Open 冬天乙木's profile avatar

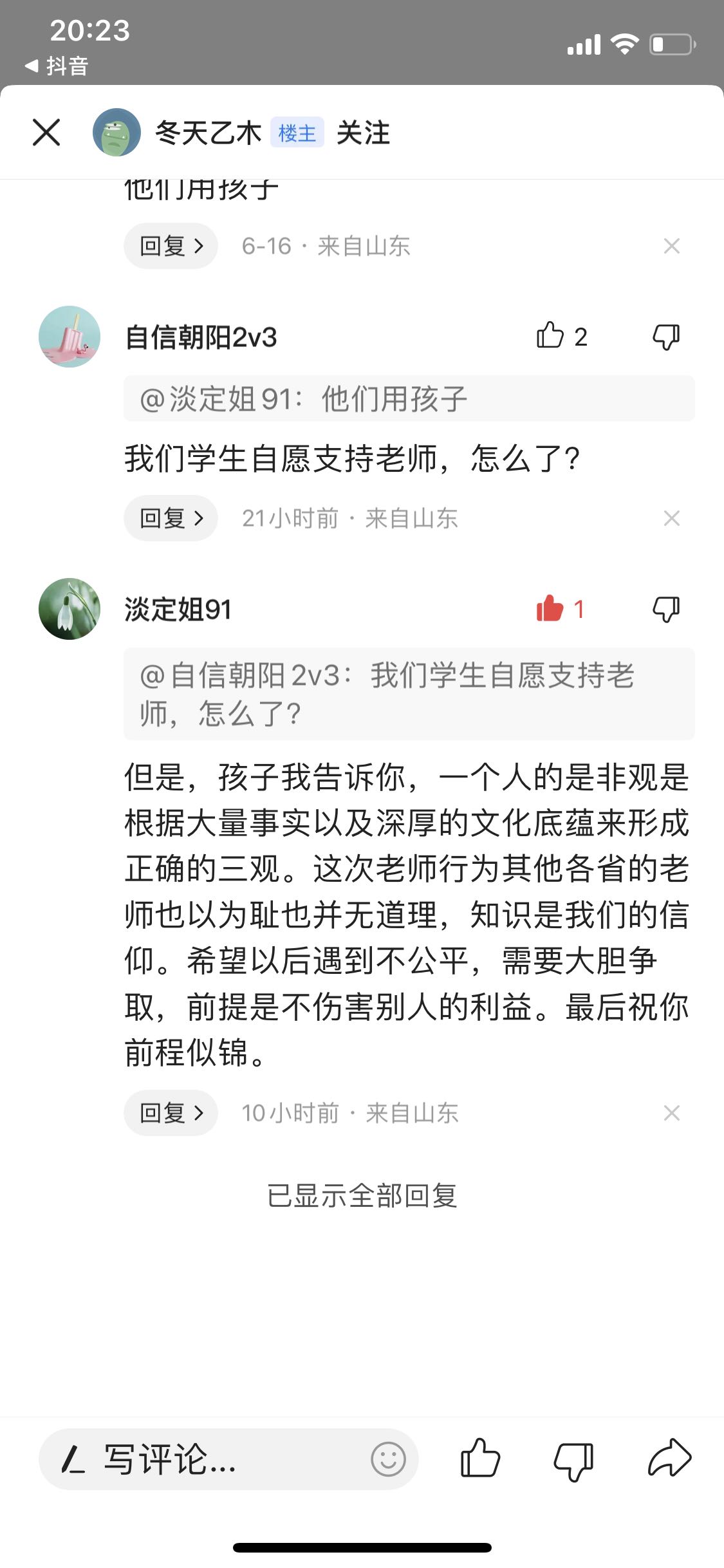(x=116, y=133)
